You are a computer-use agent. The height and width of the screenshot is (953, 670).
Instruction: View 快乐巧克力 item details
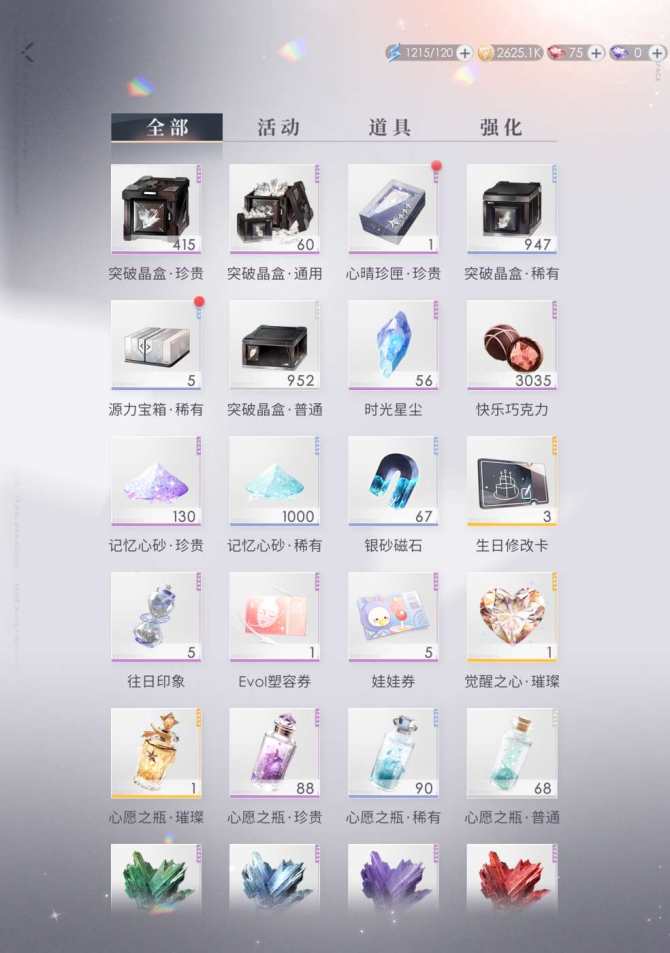512,344
